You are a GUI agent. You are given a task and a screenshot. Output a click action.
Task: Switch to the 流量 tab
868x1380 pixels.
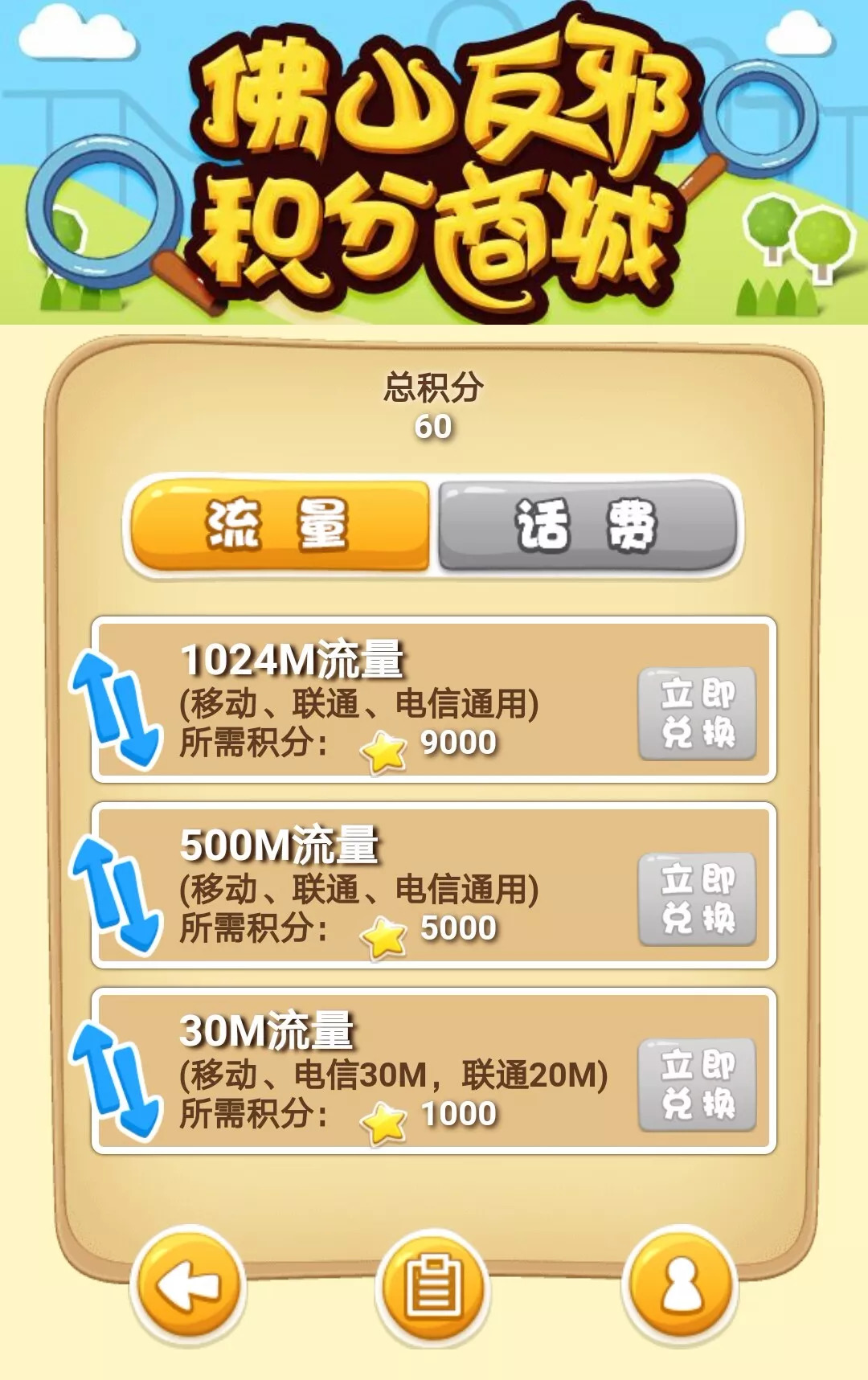pos(280,525)
